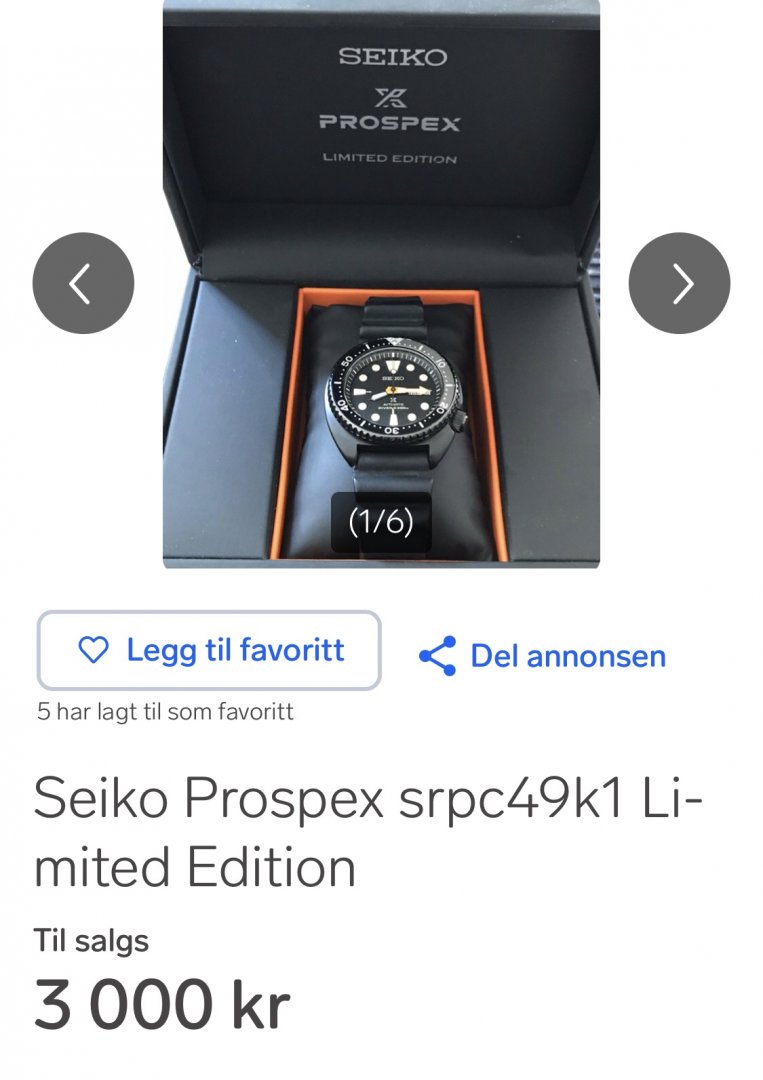The image size is (763, 1080).
Task: Tap Legg til favoritt button
Action: tap(209, 651)
